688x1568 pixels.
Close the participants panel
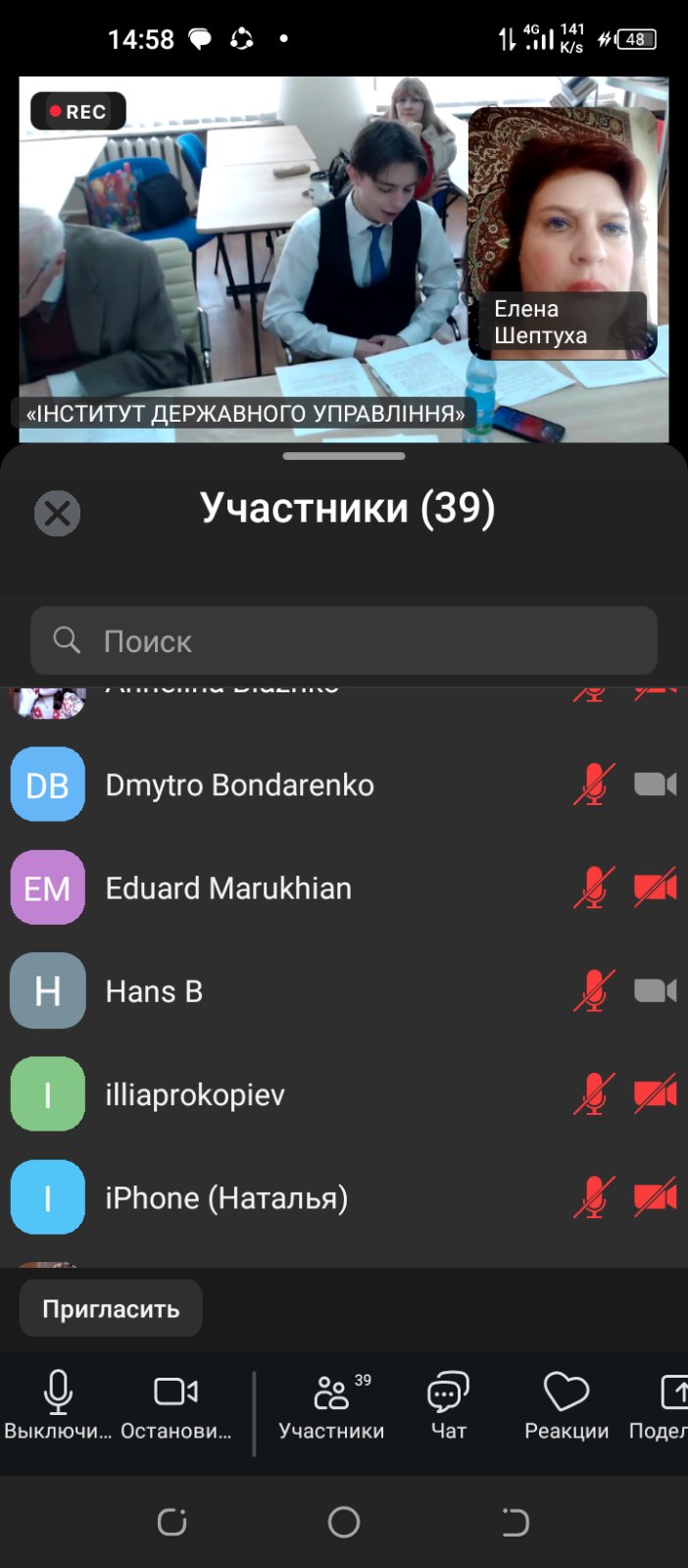tap(57, 513)
